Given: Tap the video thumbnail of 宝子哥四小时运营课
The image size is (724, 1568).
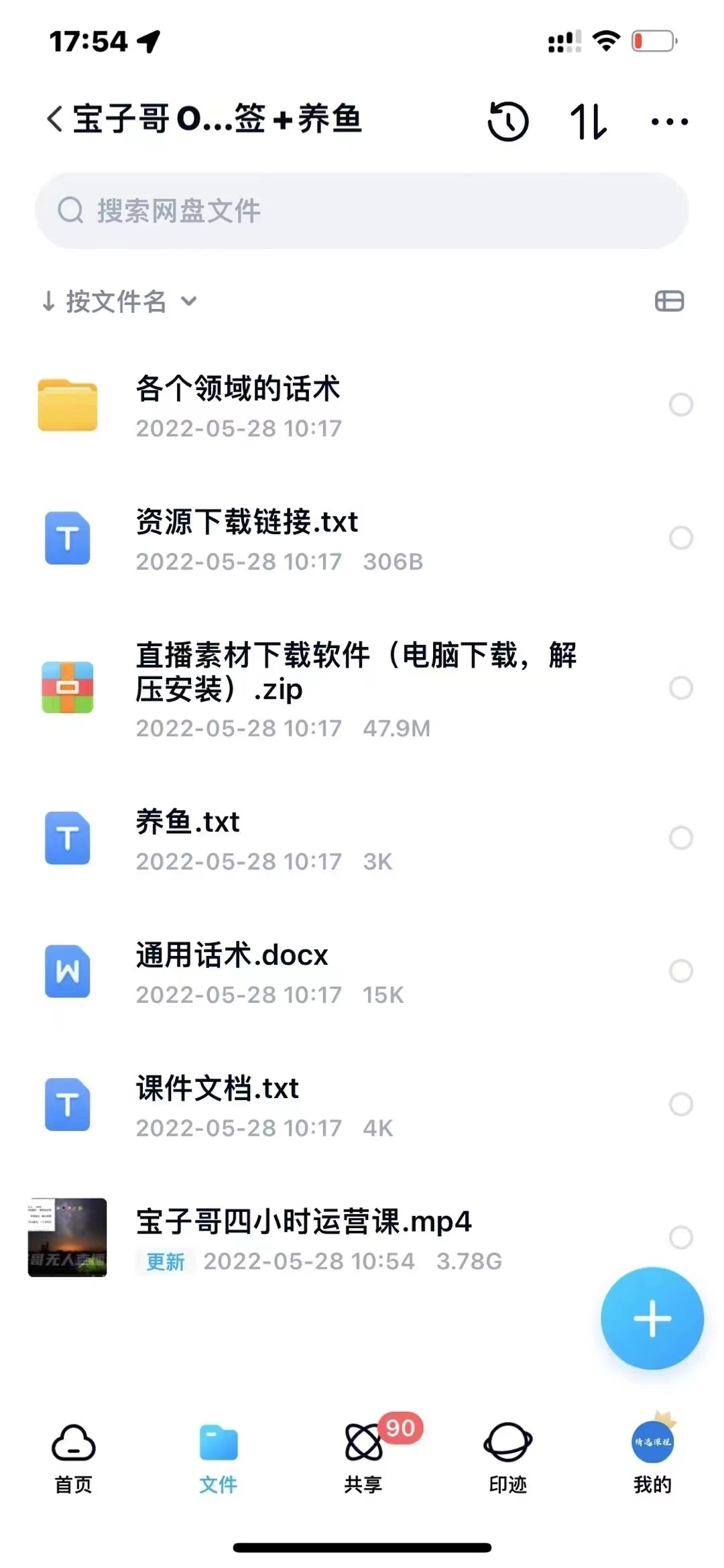Looking at the screenshot, I should [x=67, y=1239].
